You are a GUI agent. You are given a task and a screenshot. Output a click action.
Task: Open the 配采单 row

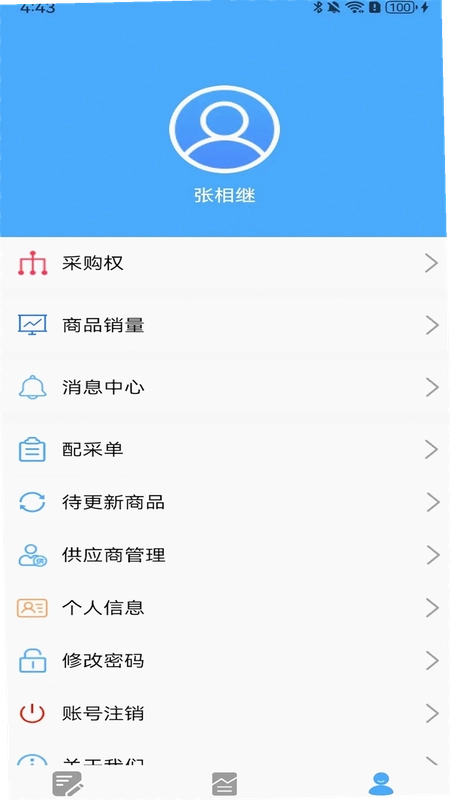[224, 449]
